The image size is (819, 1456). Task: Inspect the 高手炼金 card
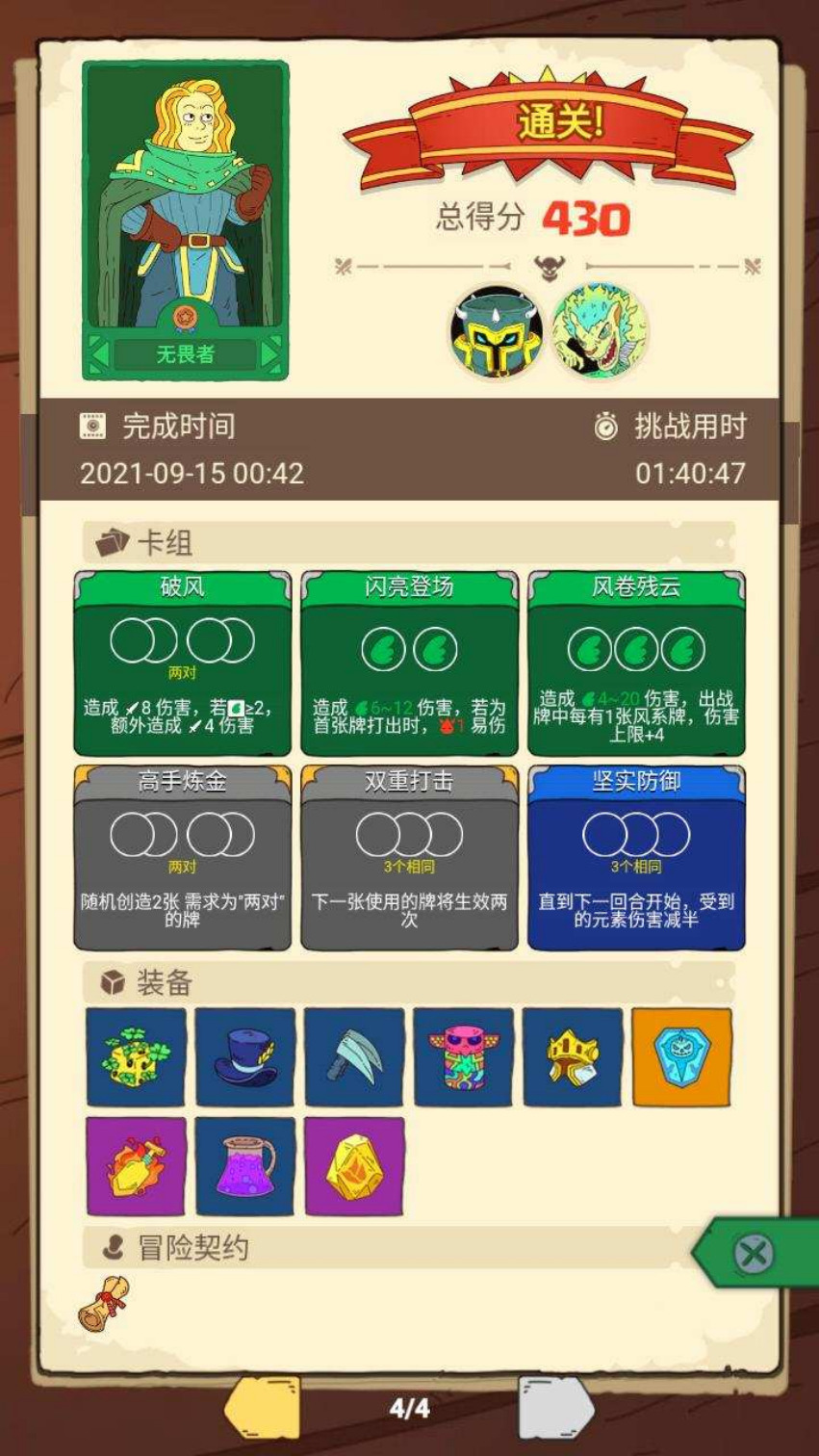point(182,857)
